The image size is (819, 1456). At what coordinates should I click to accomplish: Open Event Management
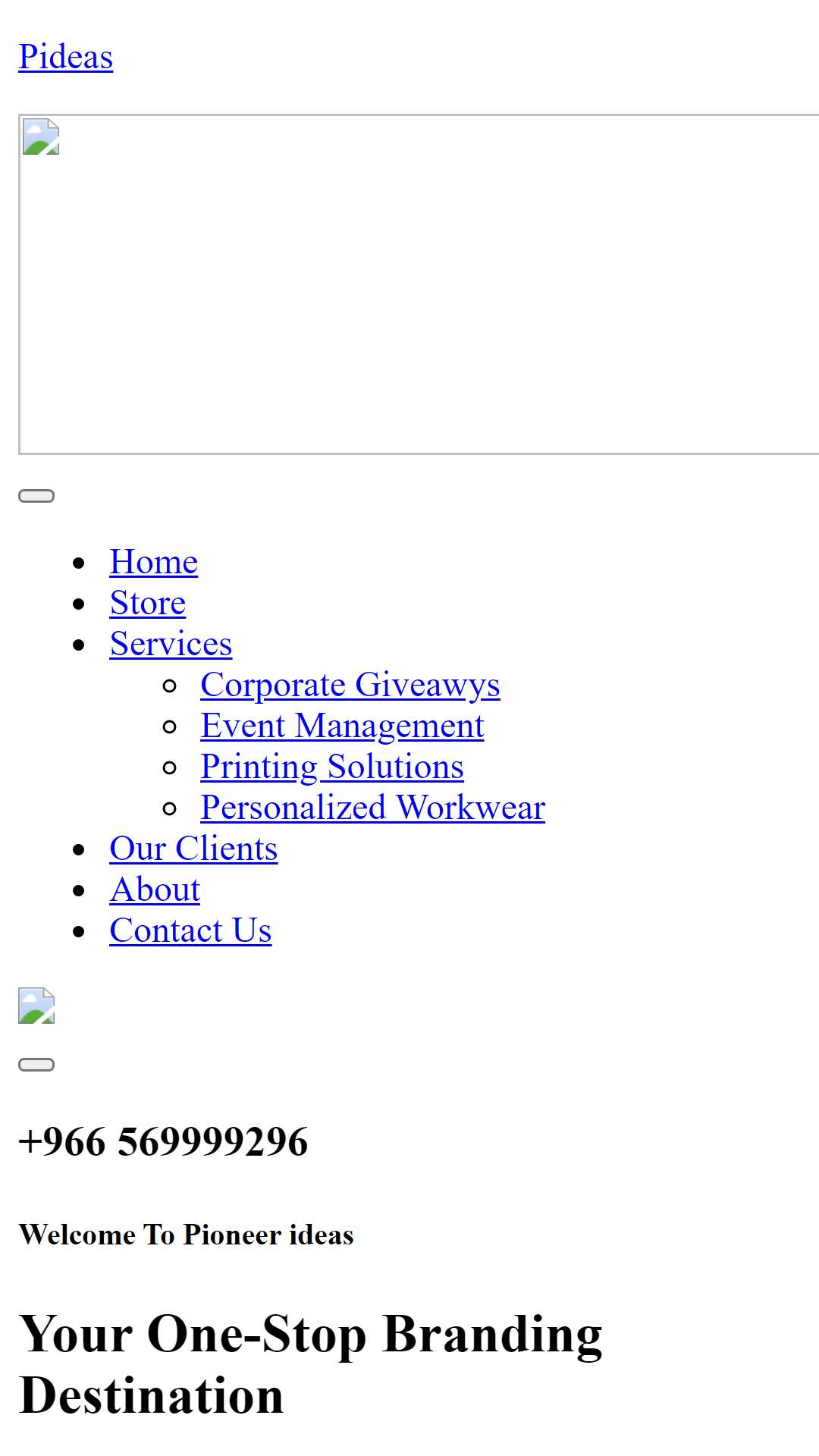[x=342, y=726]
